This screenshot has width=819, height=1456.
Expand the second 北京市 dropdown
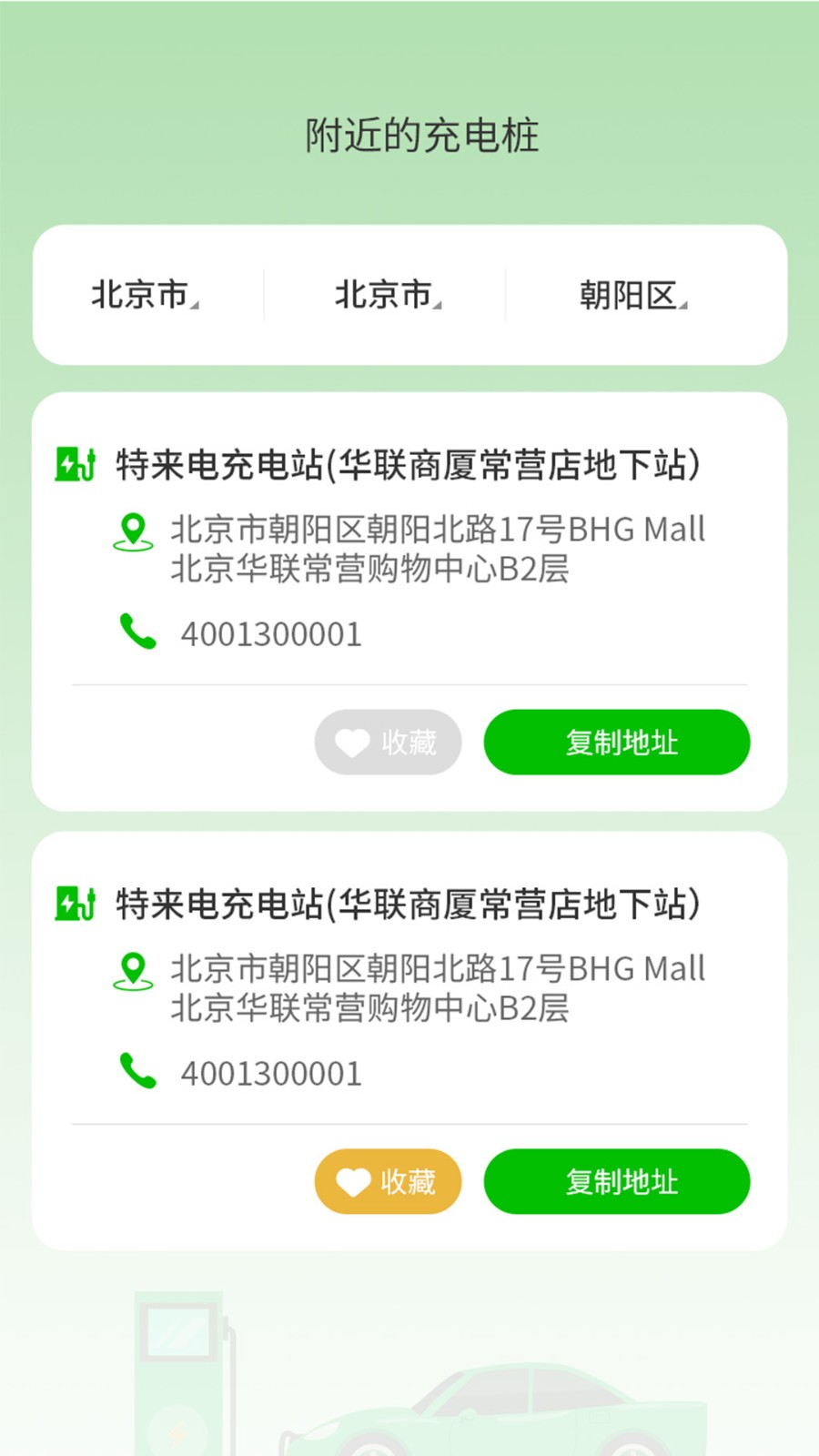[386, 294]
